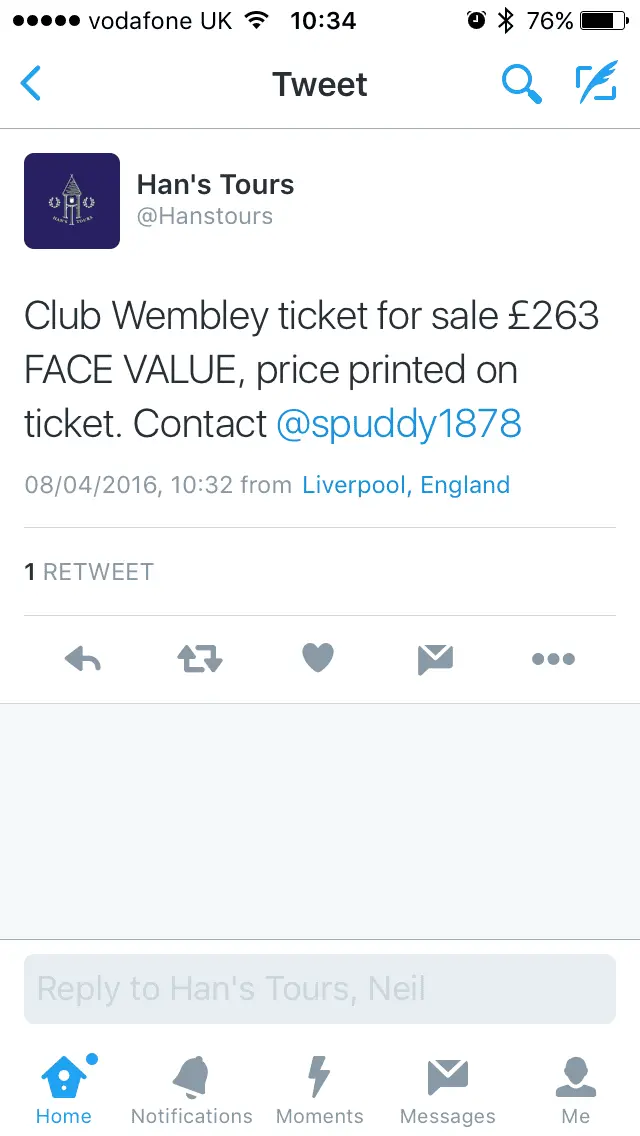The height and width of the screenshot is (1136, 640).
Task: Switch to the Home tab
Action: pyautogui.click(x=64, y=1090)
